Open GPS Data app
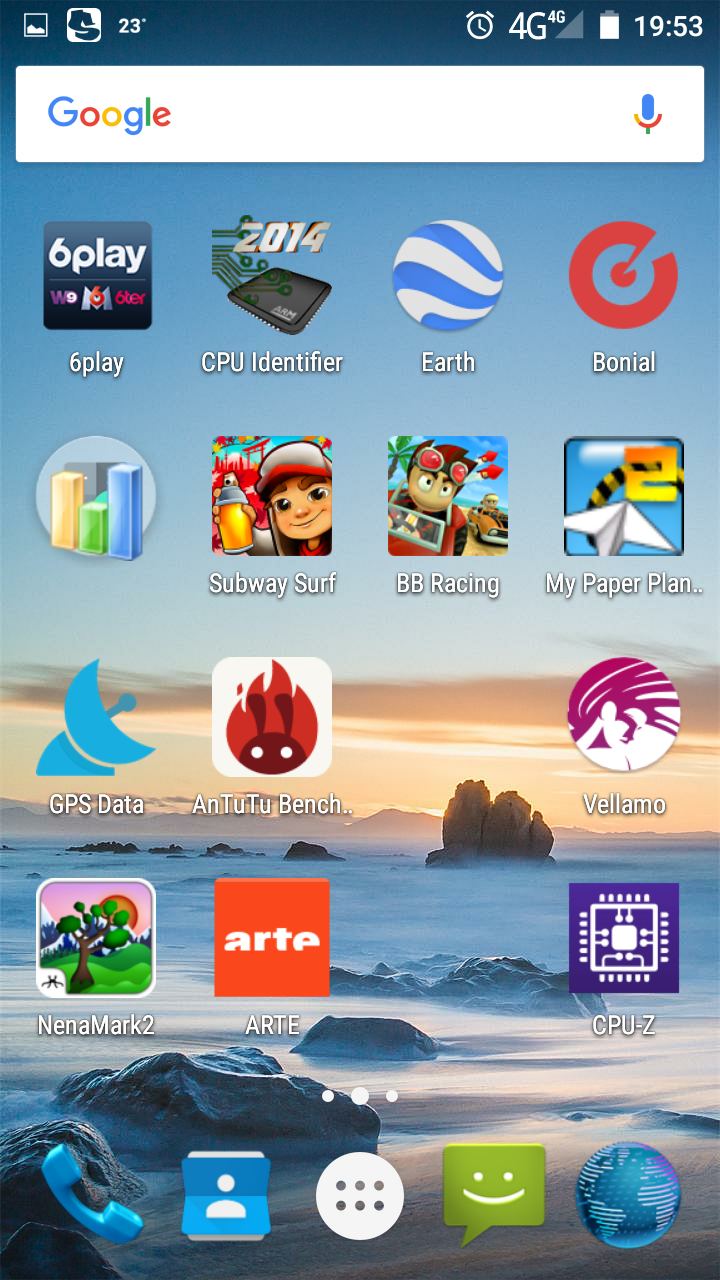 97,717
